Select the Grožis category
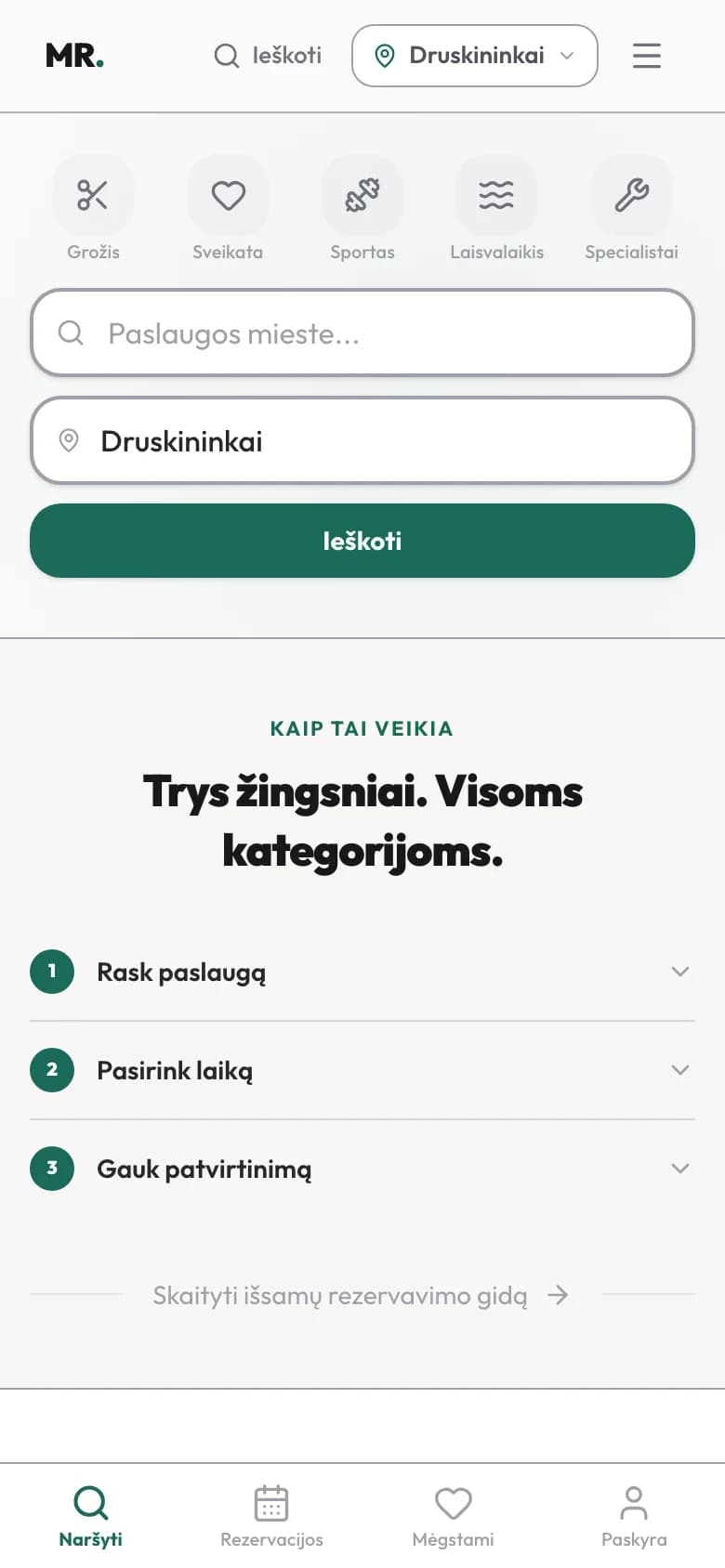Viewport: 725px width, 1568px height. [x=93, y=209]
